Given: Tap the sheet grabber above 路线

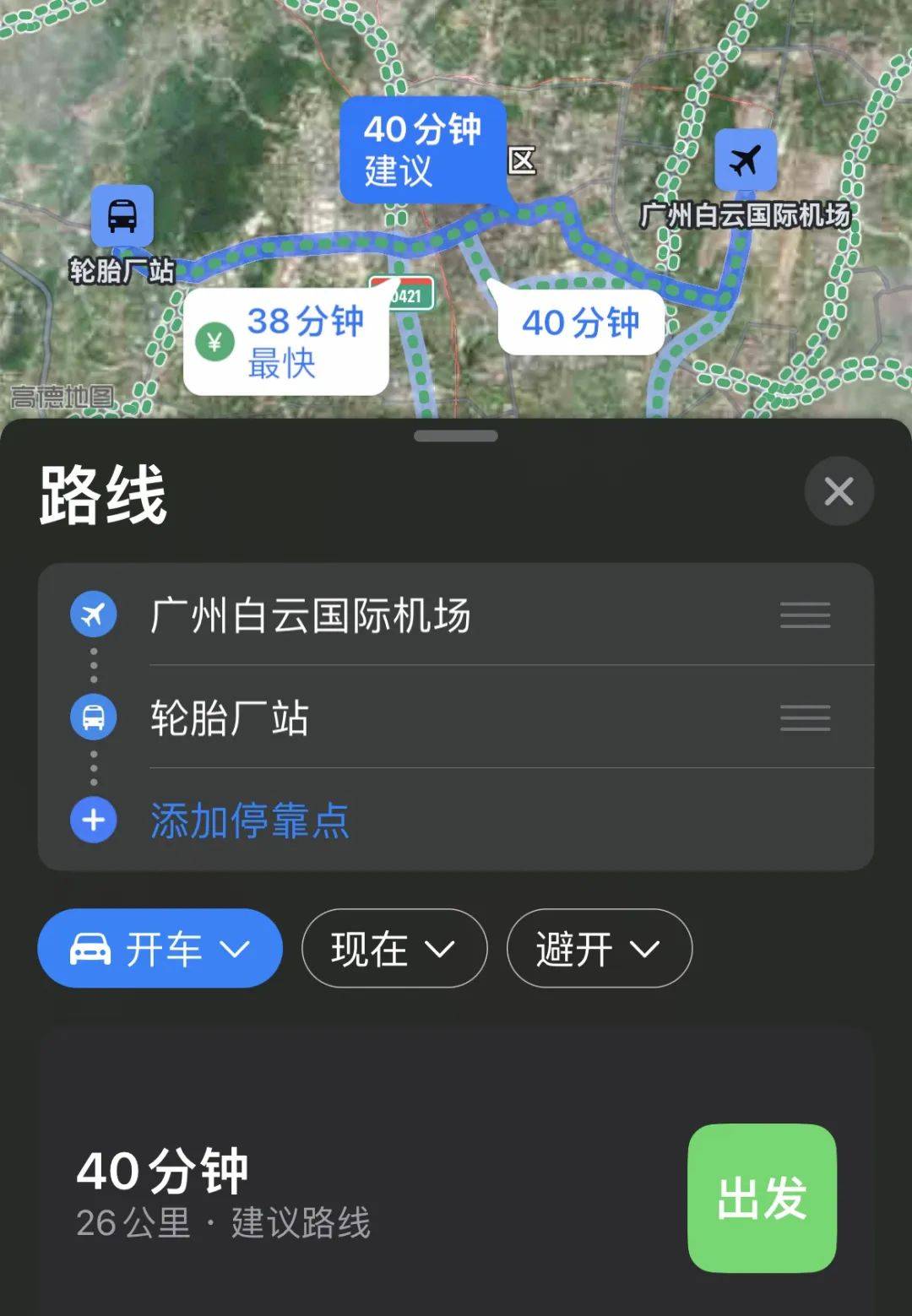Looking at the screenshot, I should pos(455,436).
